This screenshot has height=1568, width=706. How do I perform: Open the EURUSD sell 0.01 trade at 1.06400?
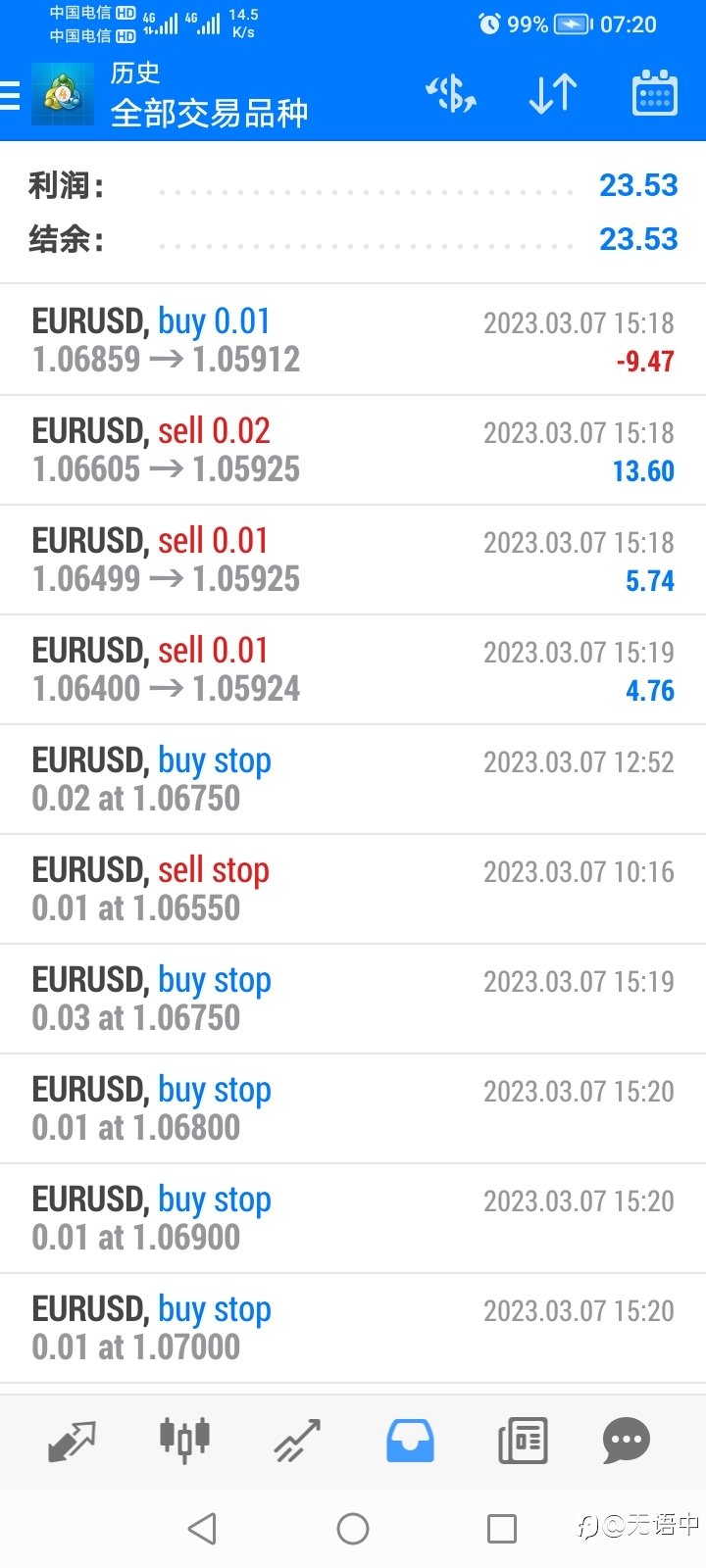353,669
